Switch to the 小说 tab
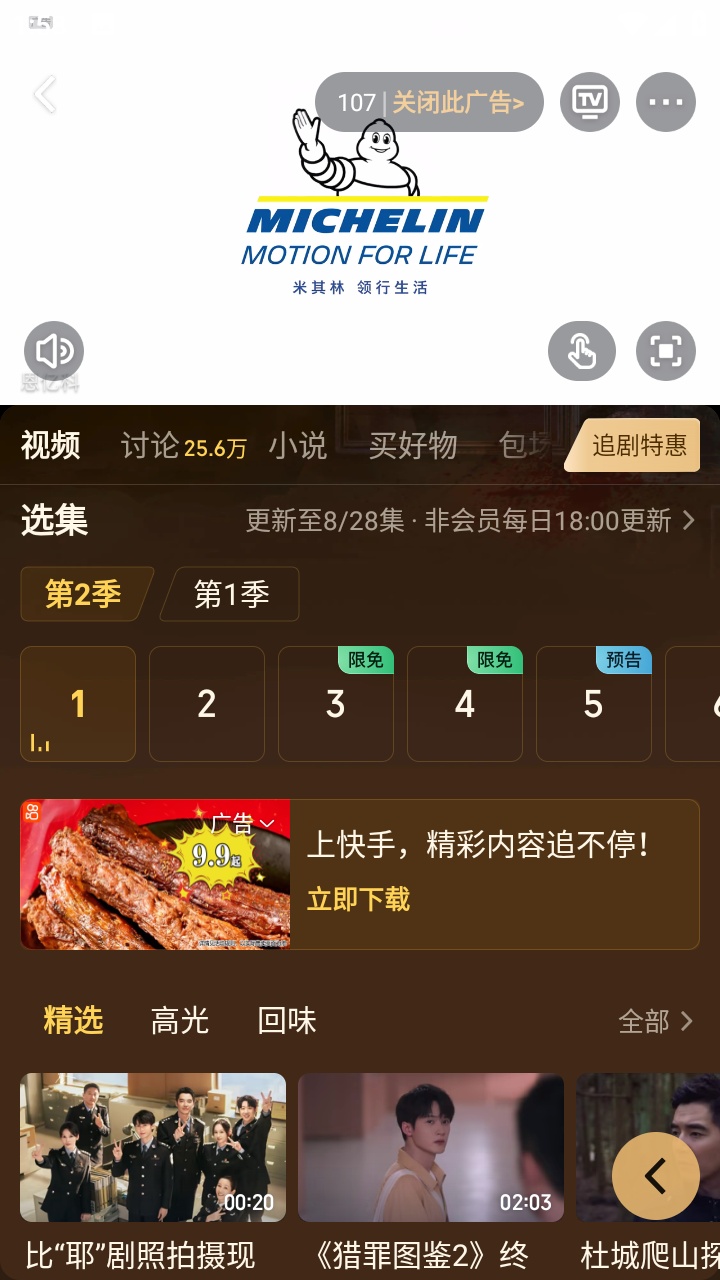Image resolution: width=720 pixels, height=1280 pixels. pyautogui.click(x=298, y=446)
